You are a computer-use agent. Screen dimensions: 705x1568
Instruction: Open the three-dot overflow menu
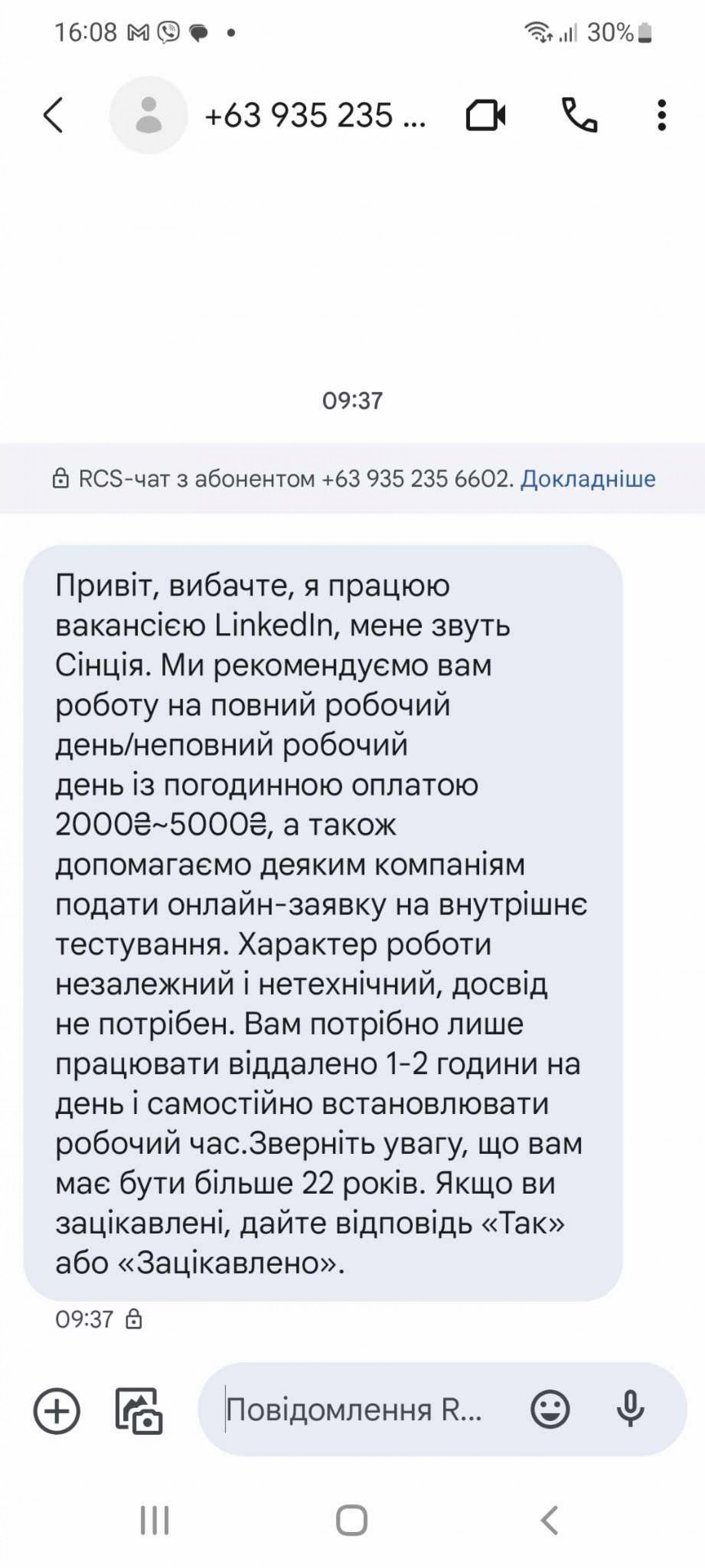point(661,115)
